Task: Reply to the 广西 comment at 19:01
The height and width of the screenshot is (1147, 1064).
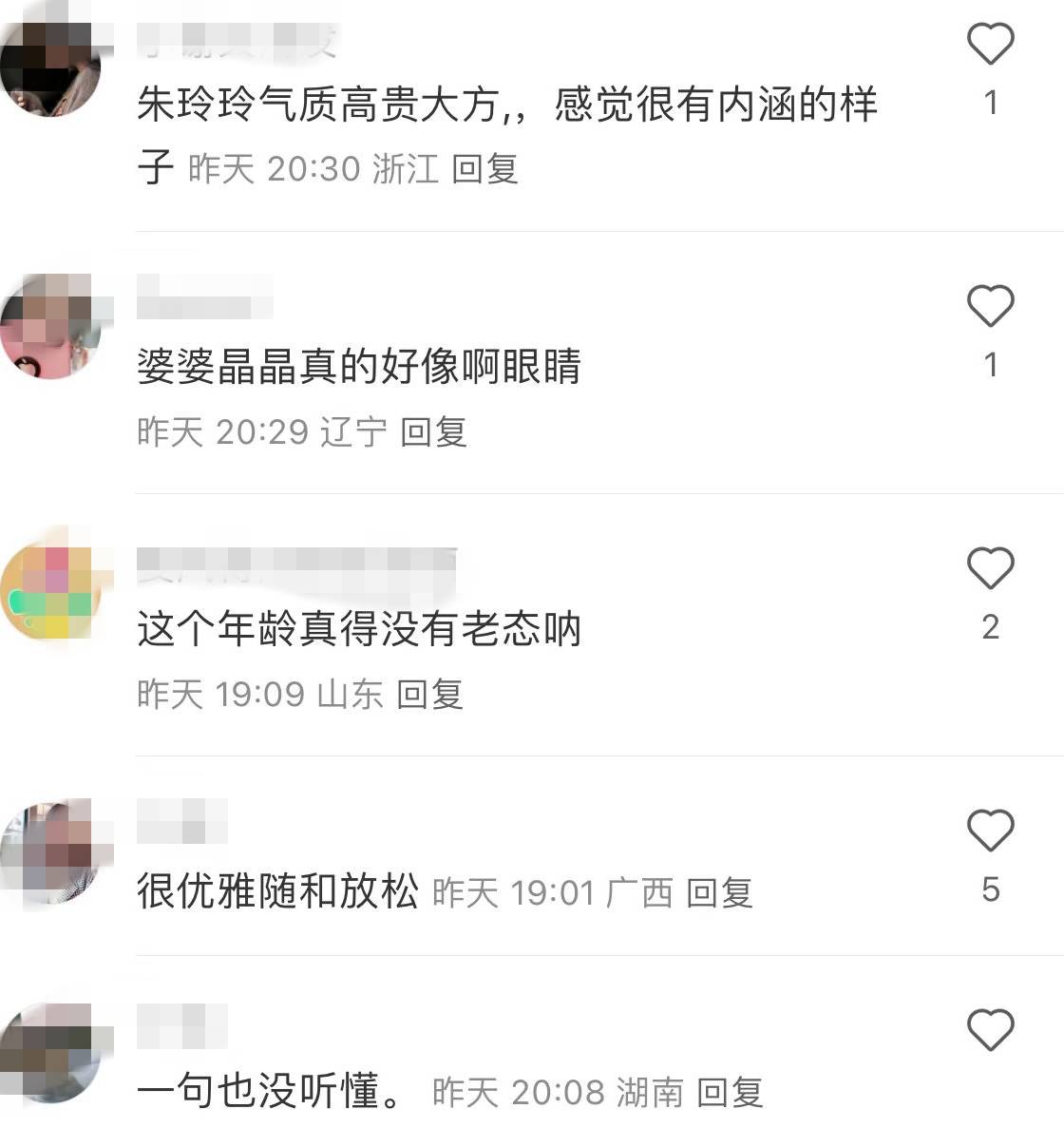Action: click(719, 893)
